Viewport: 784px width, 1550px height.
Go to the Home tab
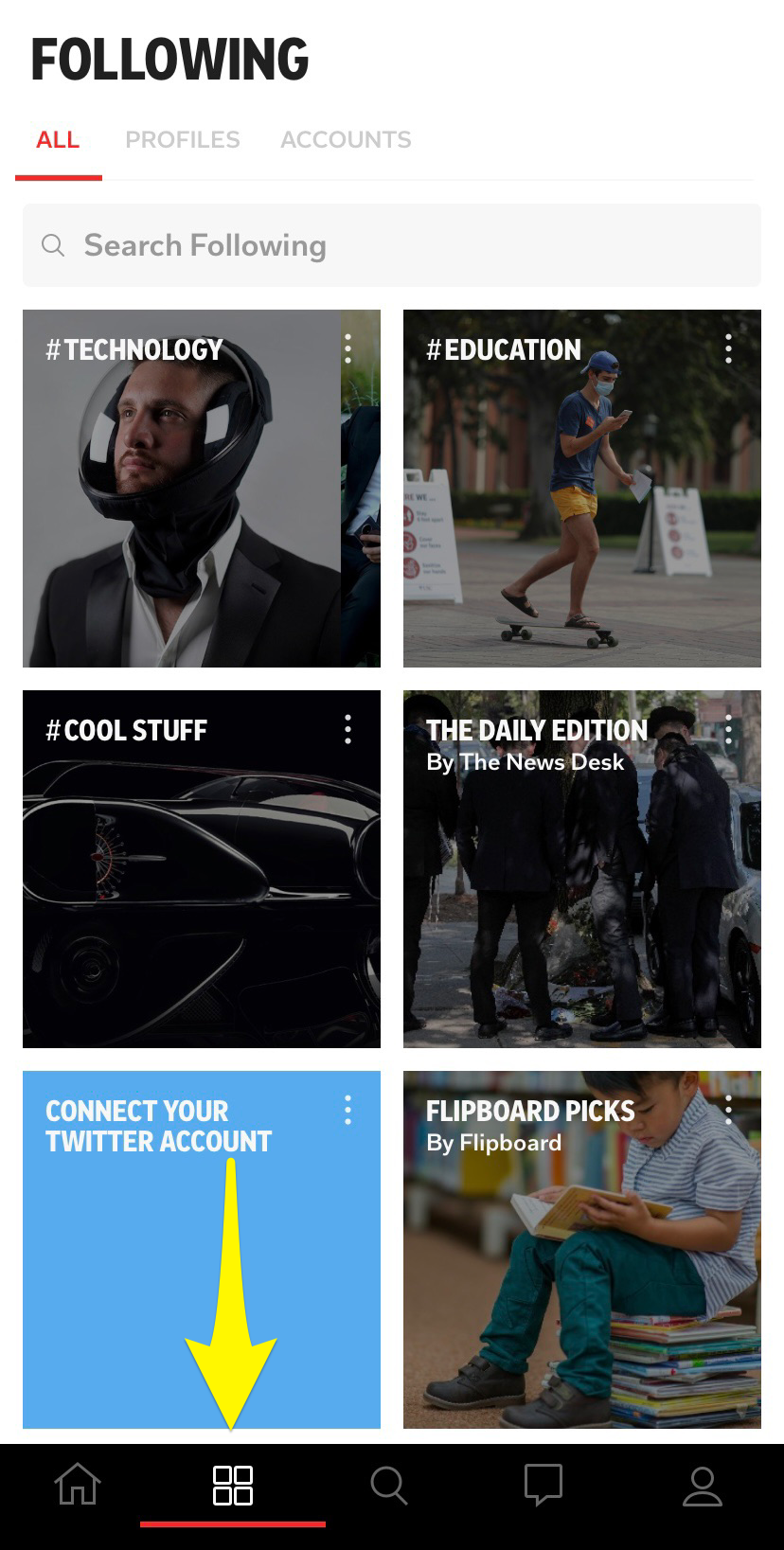tap(78, 1485)
